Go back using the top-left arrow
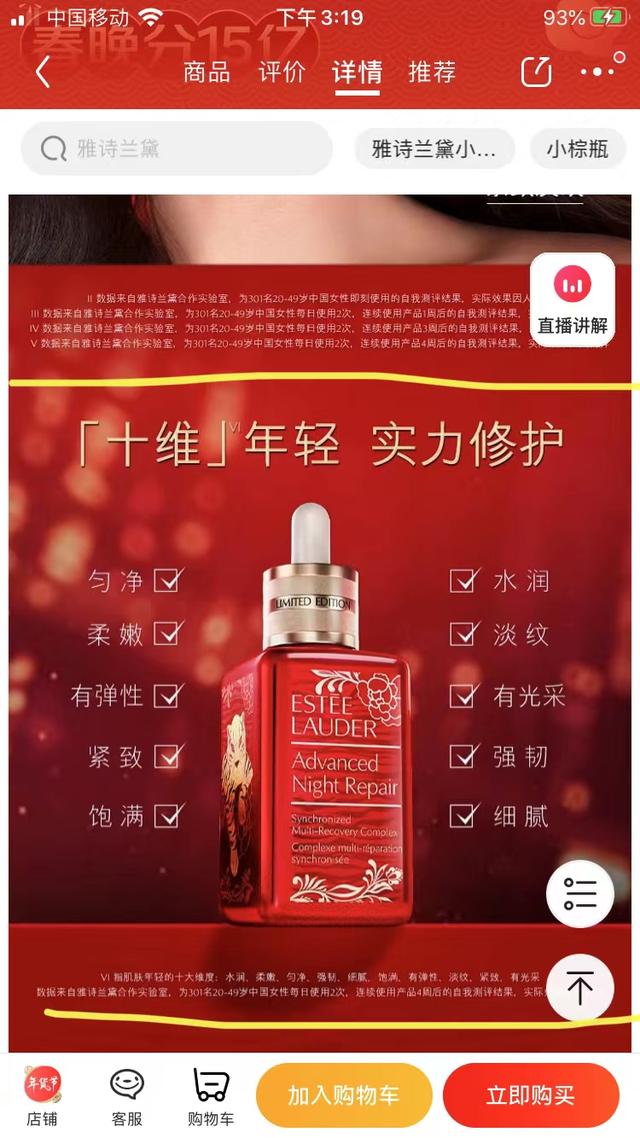The height and width of the screenshot is (1138, 640). tap(43, 72)
